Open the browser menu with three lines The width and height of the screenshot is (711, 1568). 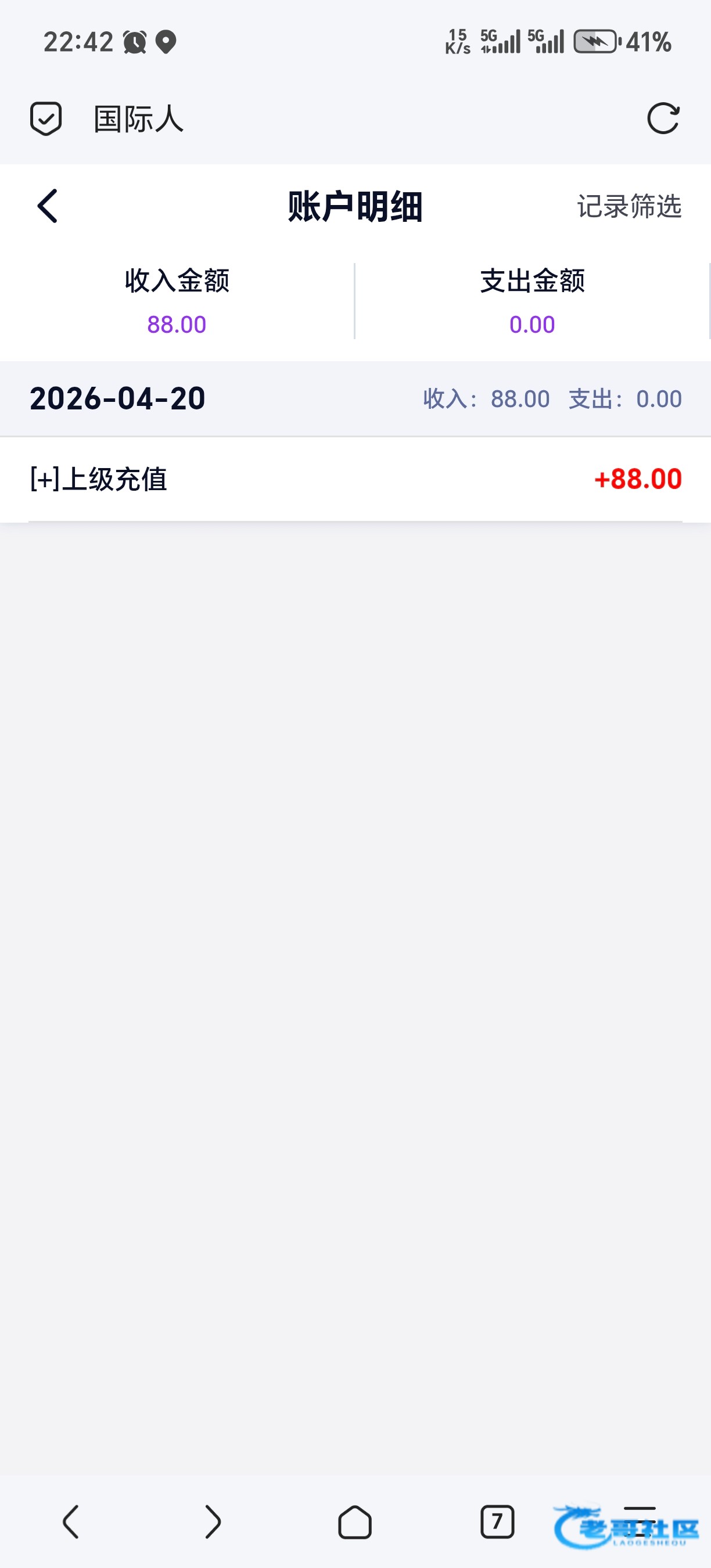tap(640, 1520)
